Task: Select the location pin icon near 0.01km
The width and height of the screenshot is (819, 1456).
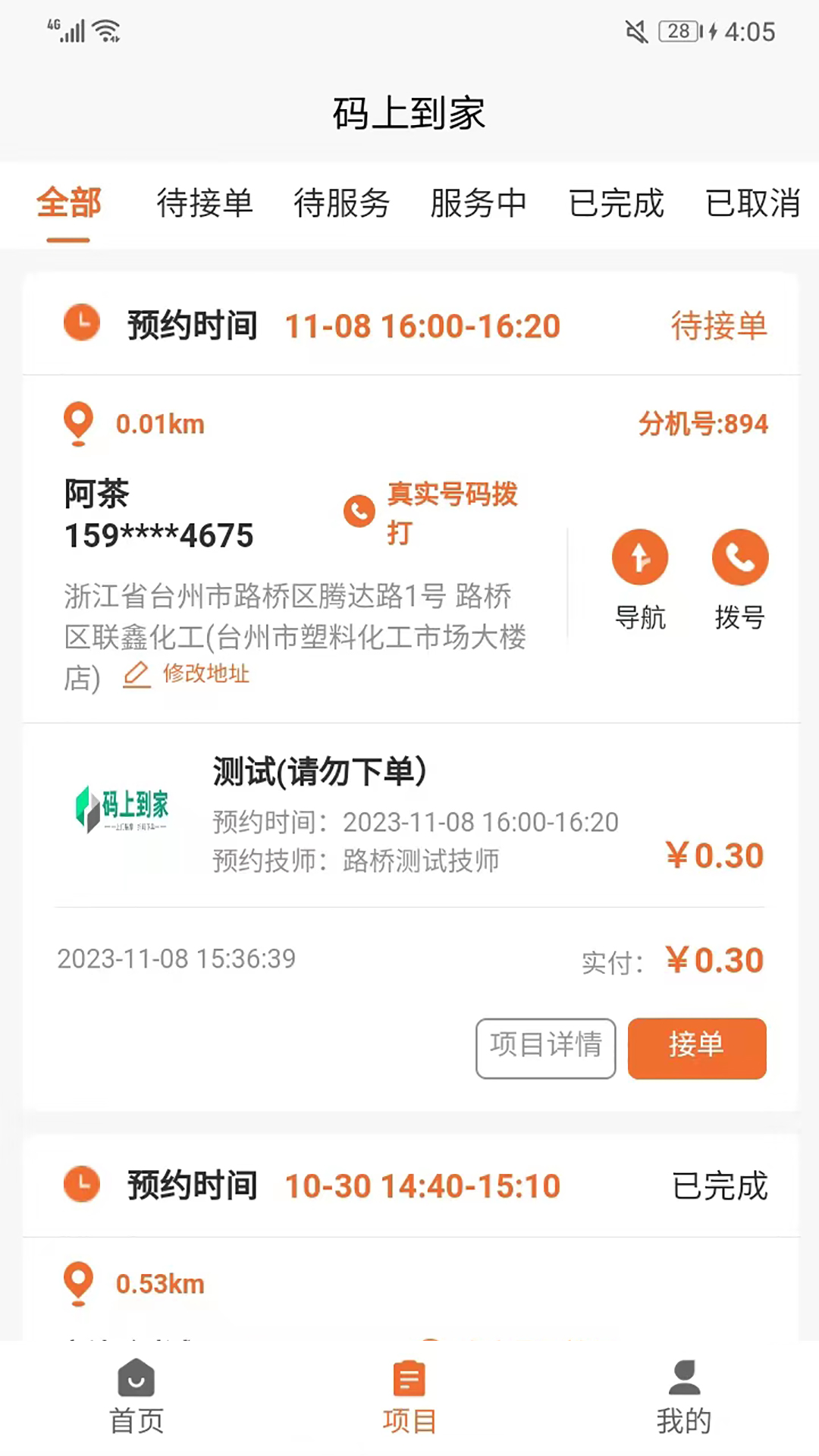Action: click(x=78, y=423)
